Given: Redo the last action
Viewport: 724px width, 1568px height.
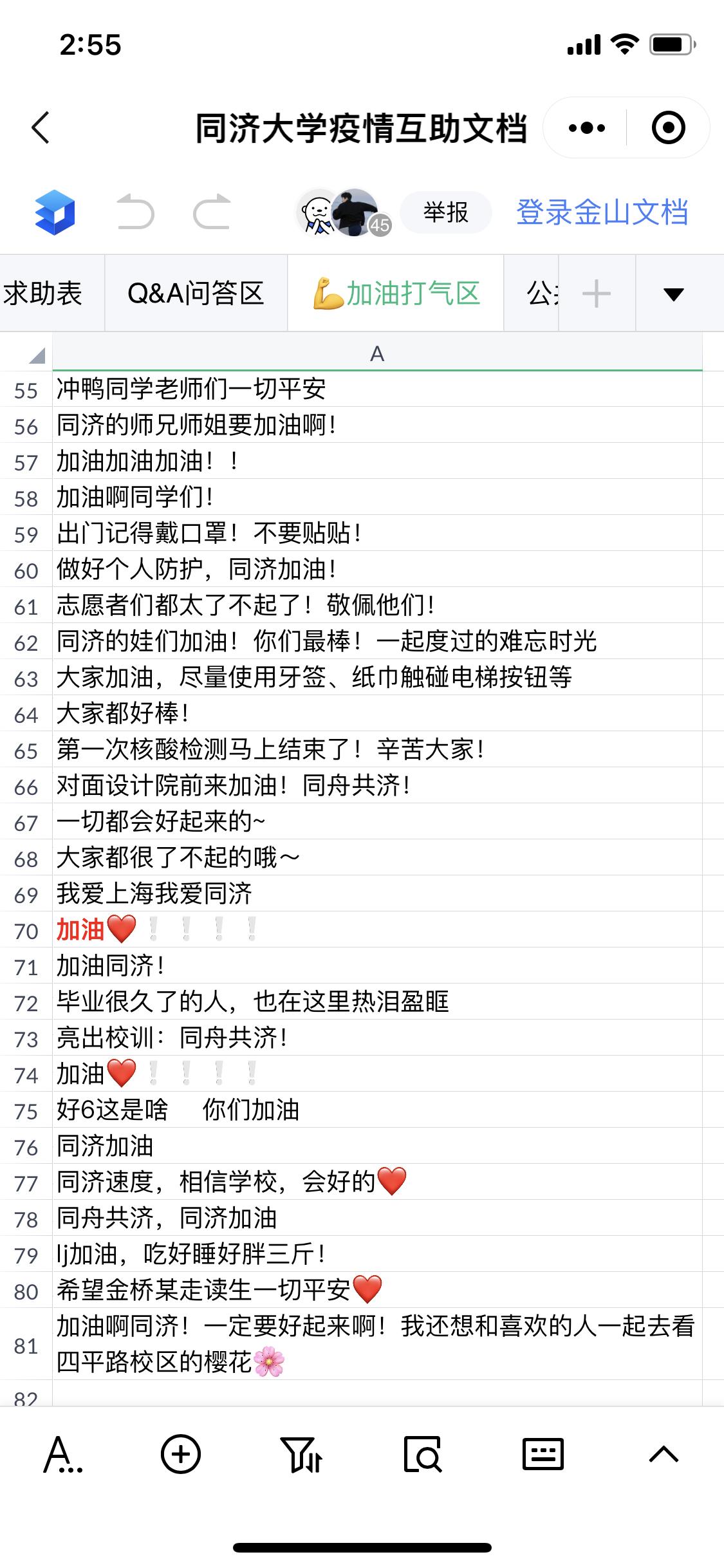Looking at the screenshot, I should coord(212,212).
